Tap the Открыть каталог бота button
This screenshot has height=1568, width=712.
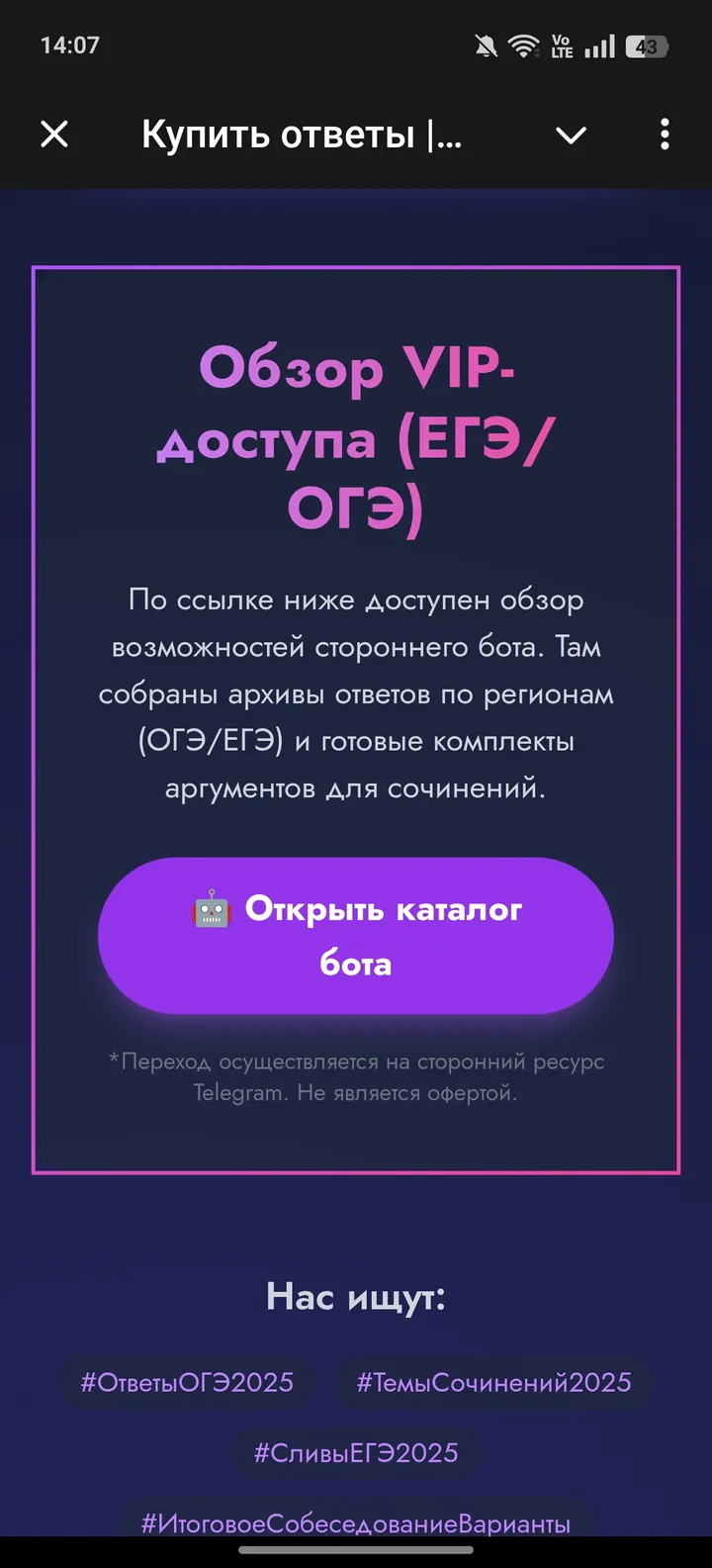356,936
